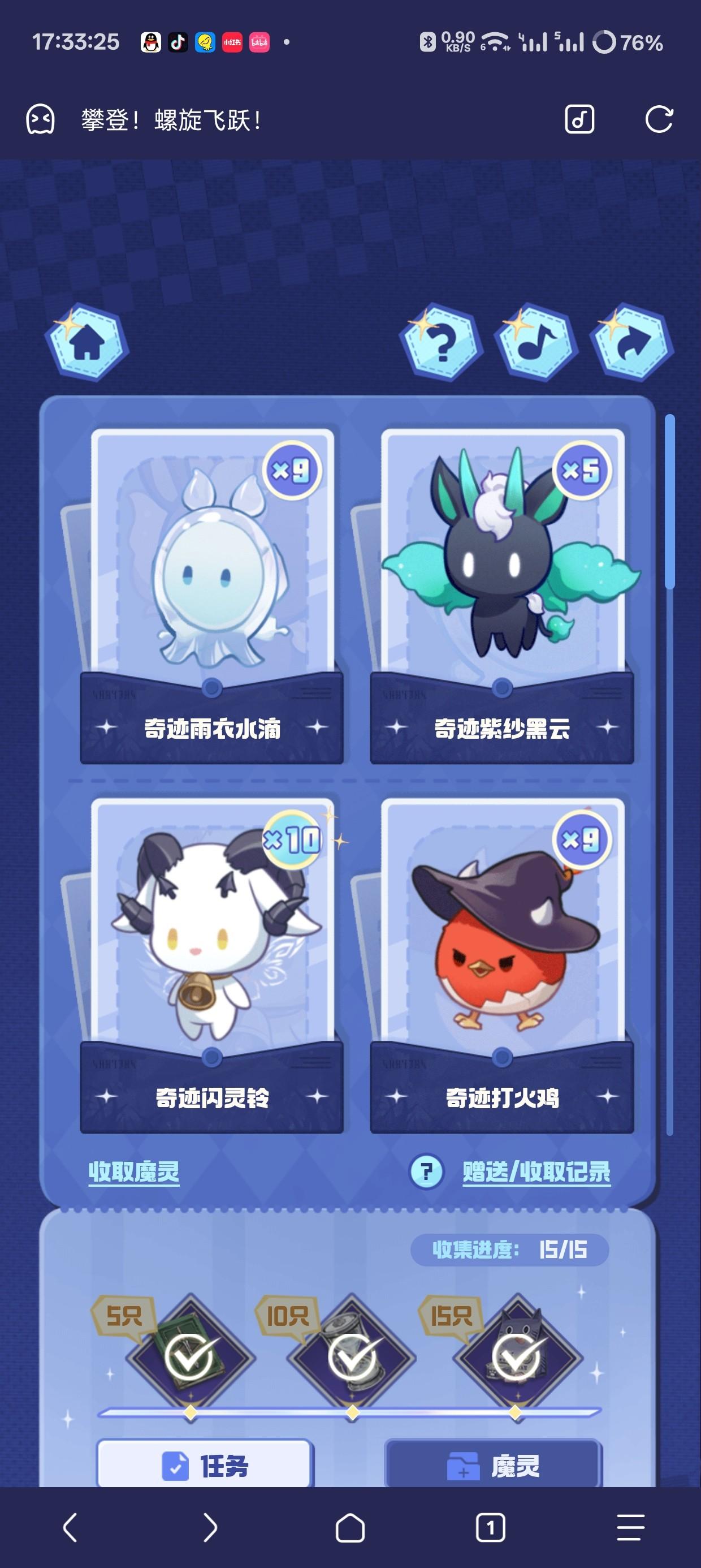Tap the home hexagon icon
The height and width of the screenshot is (1568, 701).
tap(87, 343)
